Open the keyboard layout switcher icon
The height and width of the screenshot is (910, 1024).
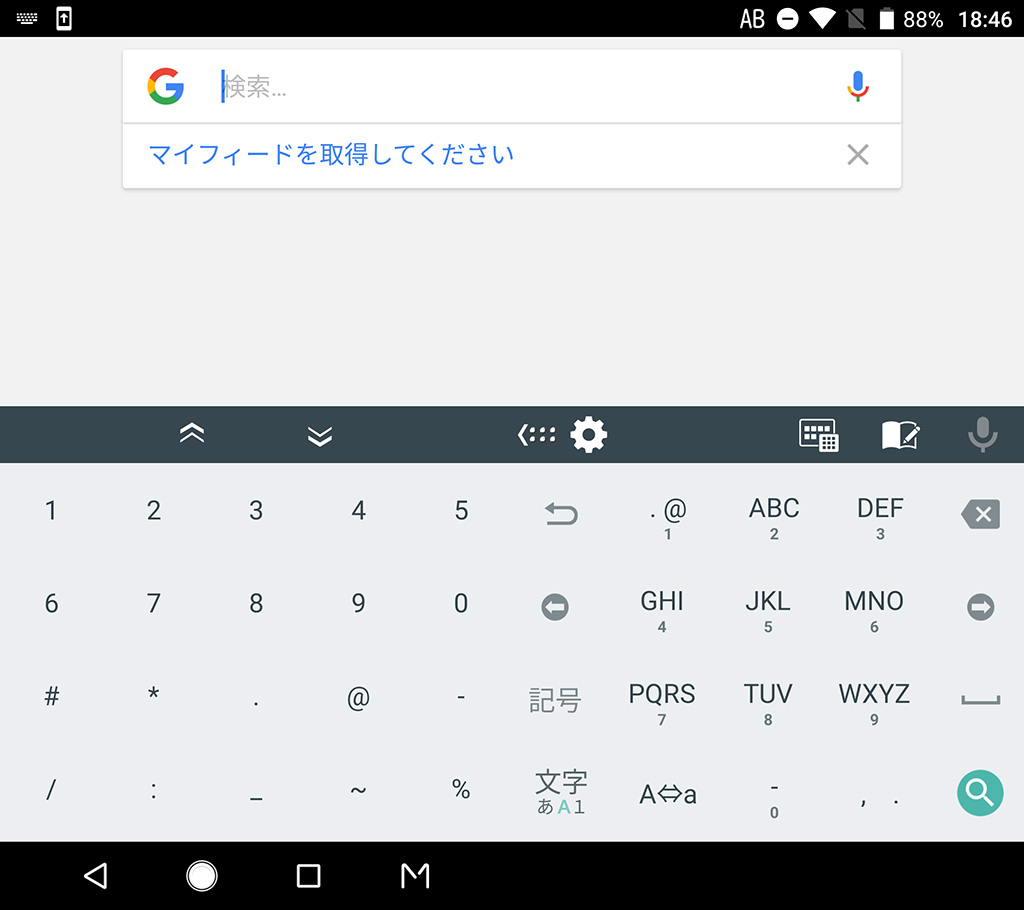point(819,435)
